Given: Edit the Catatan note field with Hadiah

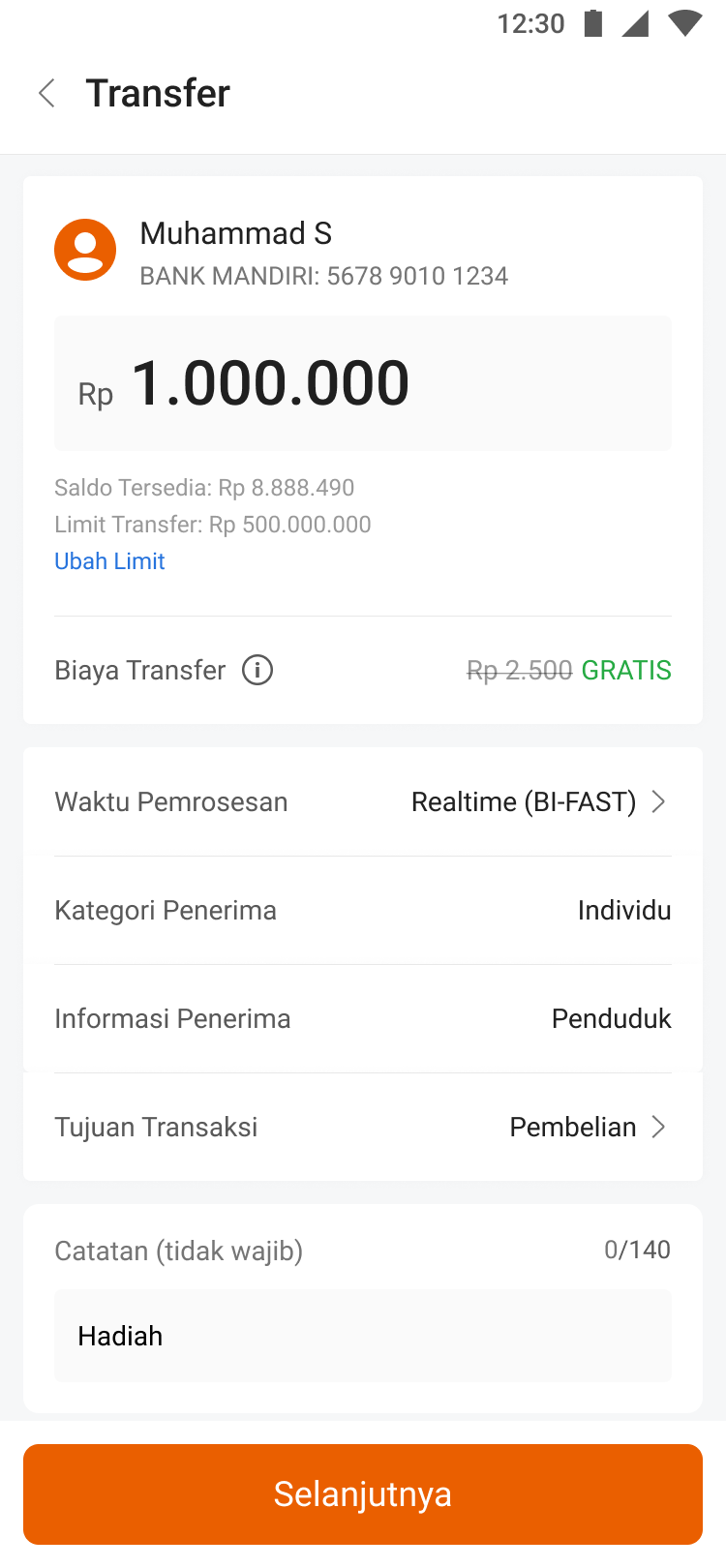Looking at the screenshot, I should click(x=363, y=1336).
